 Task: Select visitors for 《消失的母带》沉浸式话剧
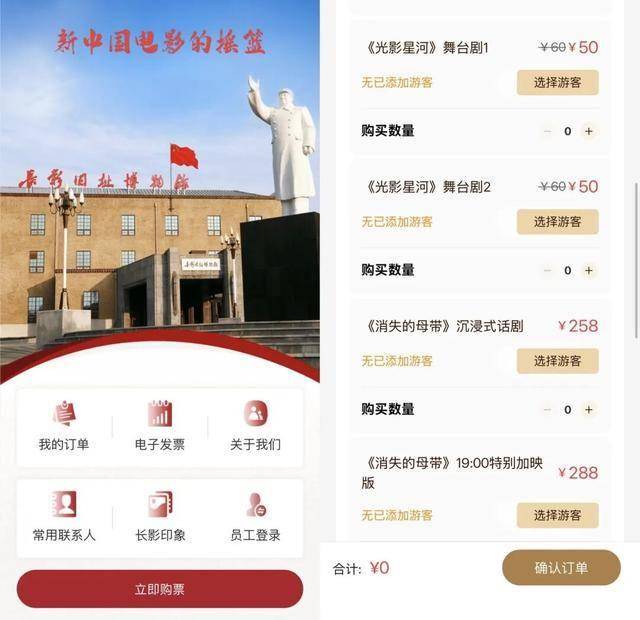pyautogui.click(x=557, y=361)
